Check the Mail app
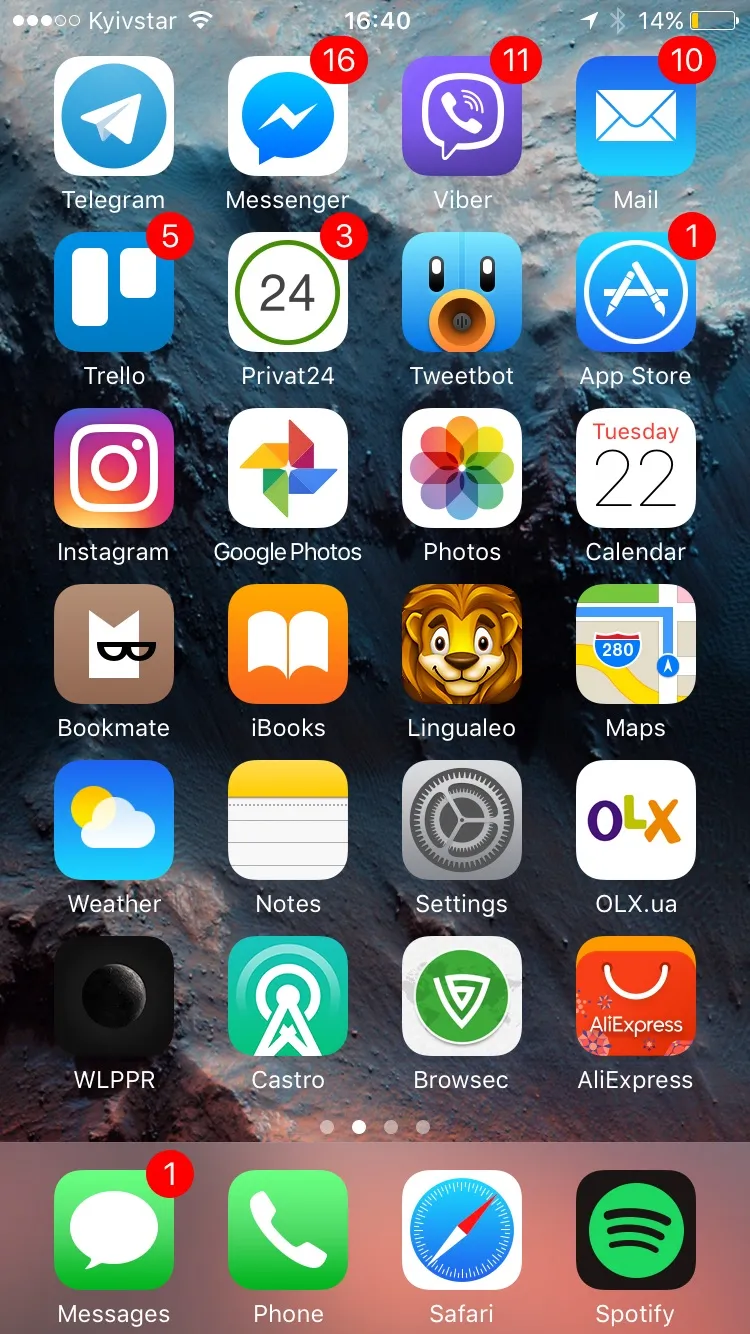Image resolution: width=750 pixels, height=1334 pixels. [636, 116]
